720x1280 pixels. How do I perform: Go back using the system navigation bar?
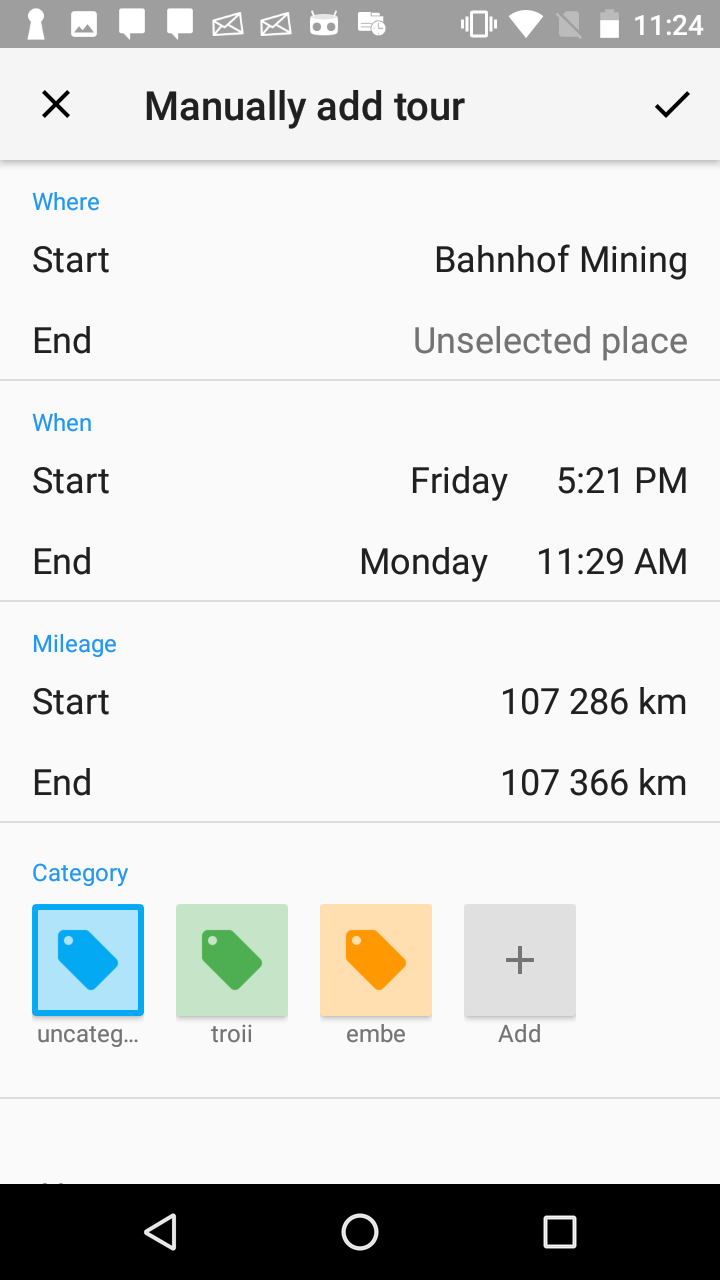coord(160,1232)
